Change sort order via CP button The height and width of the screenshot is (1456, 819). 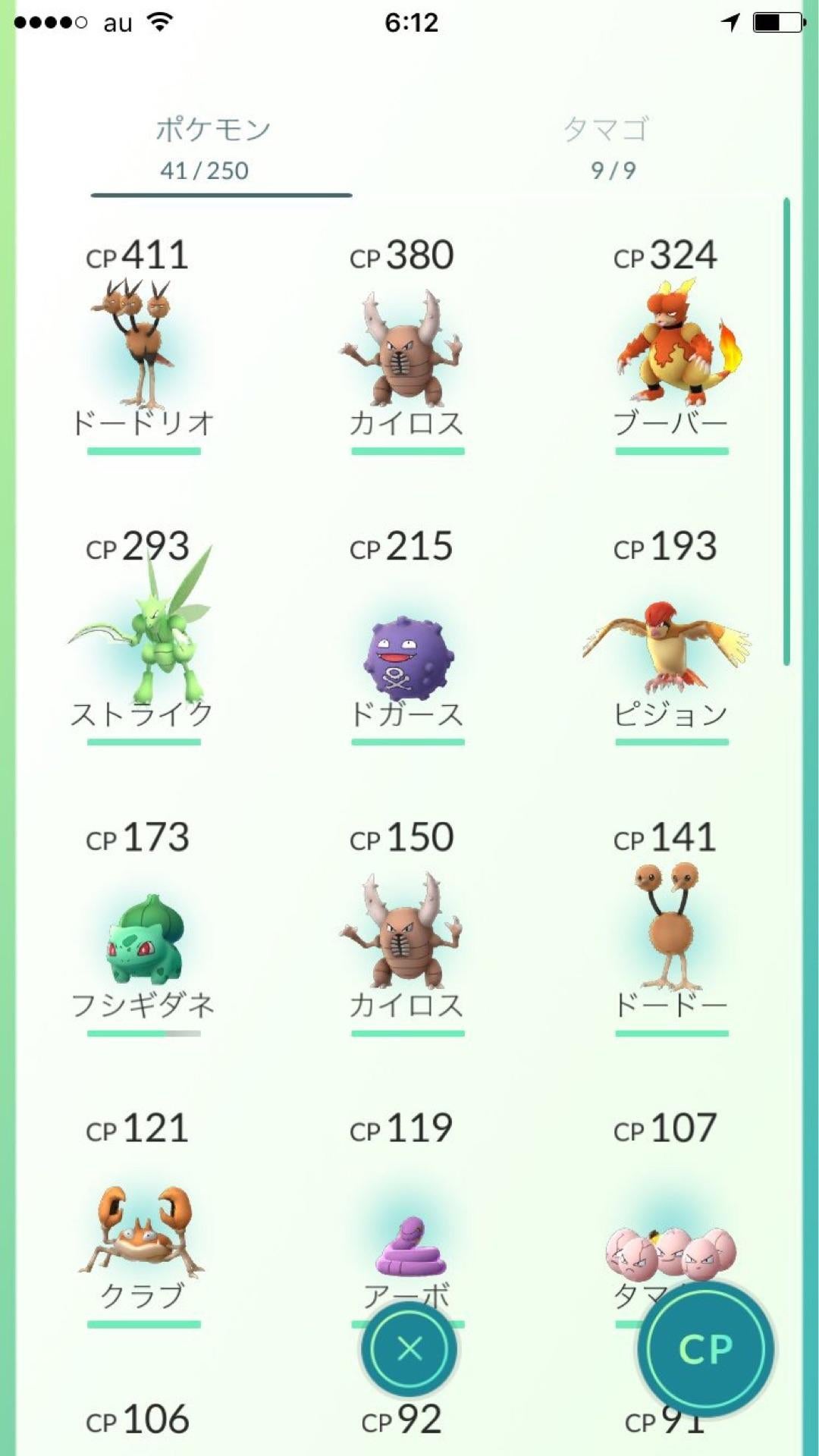click(x=705, y=1349)
